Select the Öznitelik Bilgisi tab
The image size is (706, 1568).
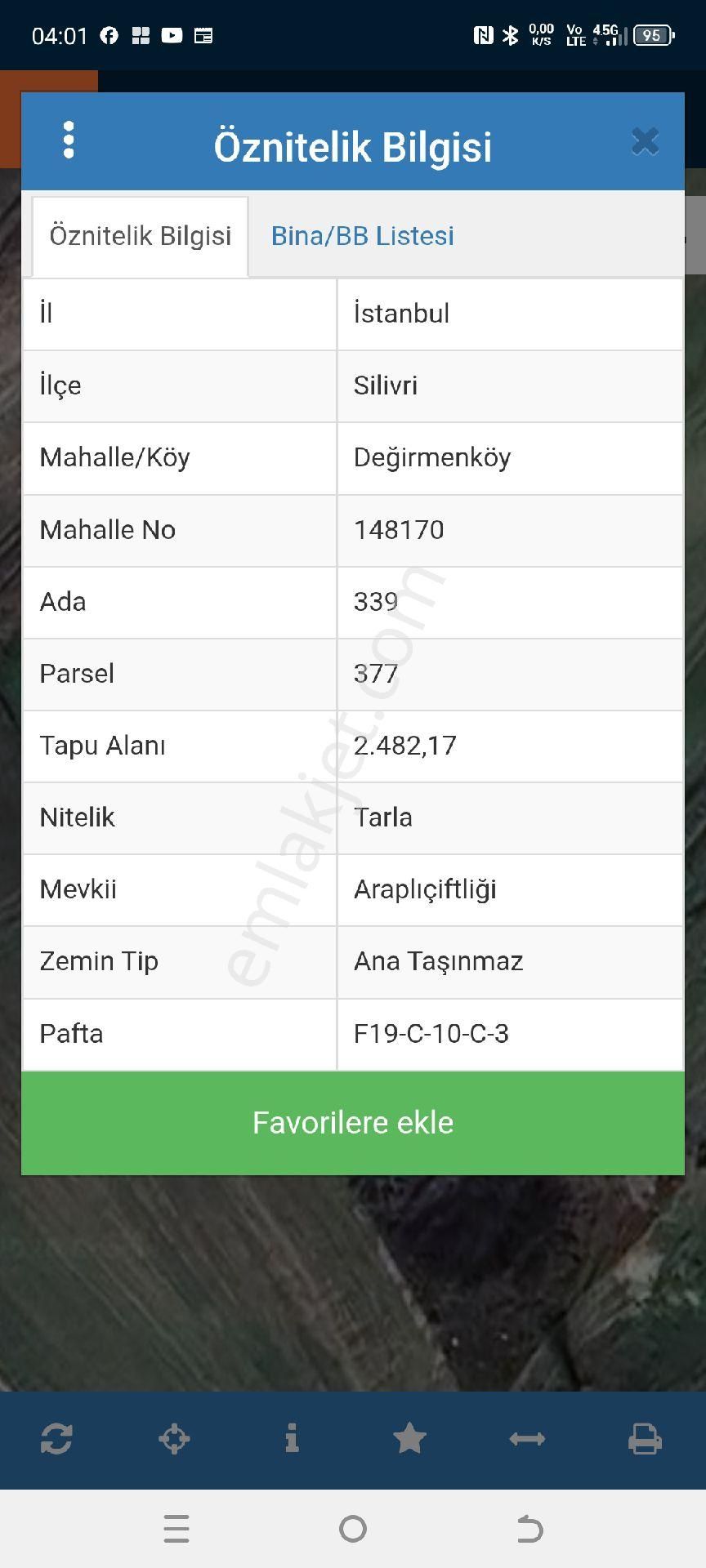139,236
